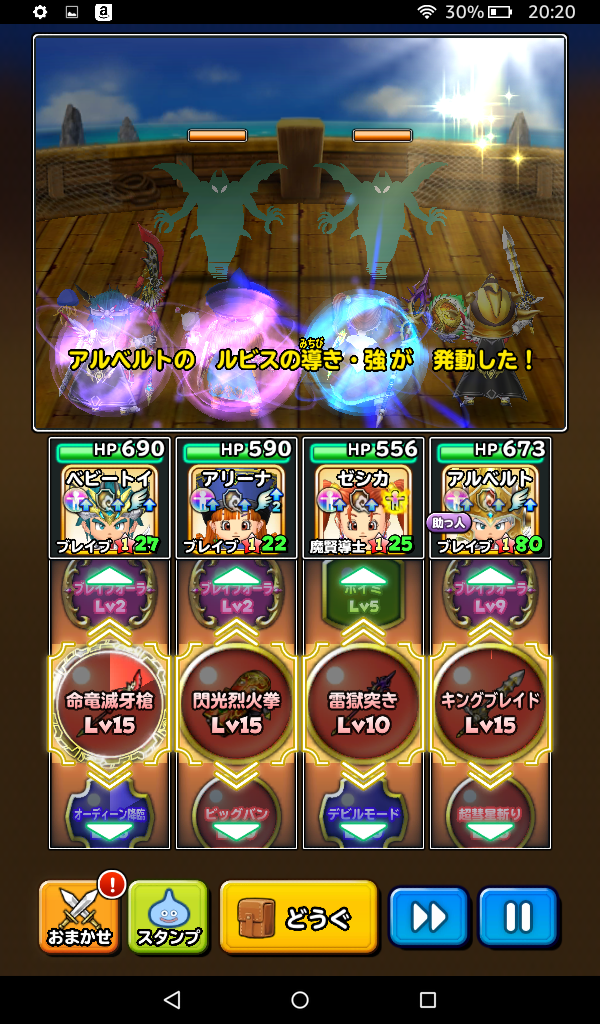Open the スタンプ stamp menu
This screenshot has height=1024, width=600.
(168, 917)
